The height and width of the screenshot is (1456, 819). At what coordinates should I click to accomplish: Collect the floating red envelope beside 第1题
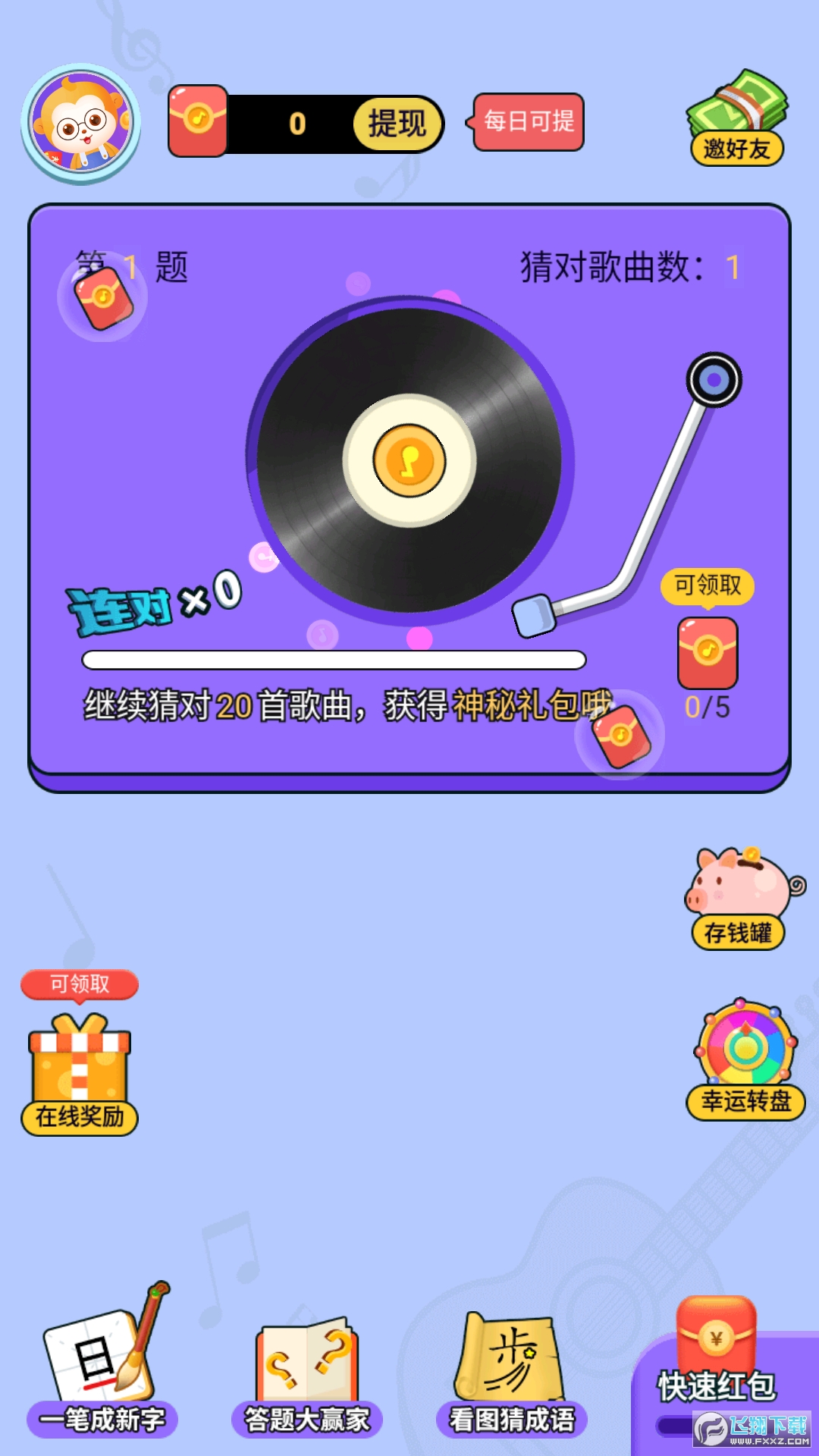(x=103, y=297)
